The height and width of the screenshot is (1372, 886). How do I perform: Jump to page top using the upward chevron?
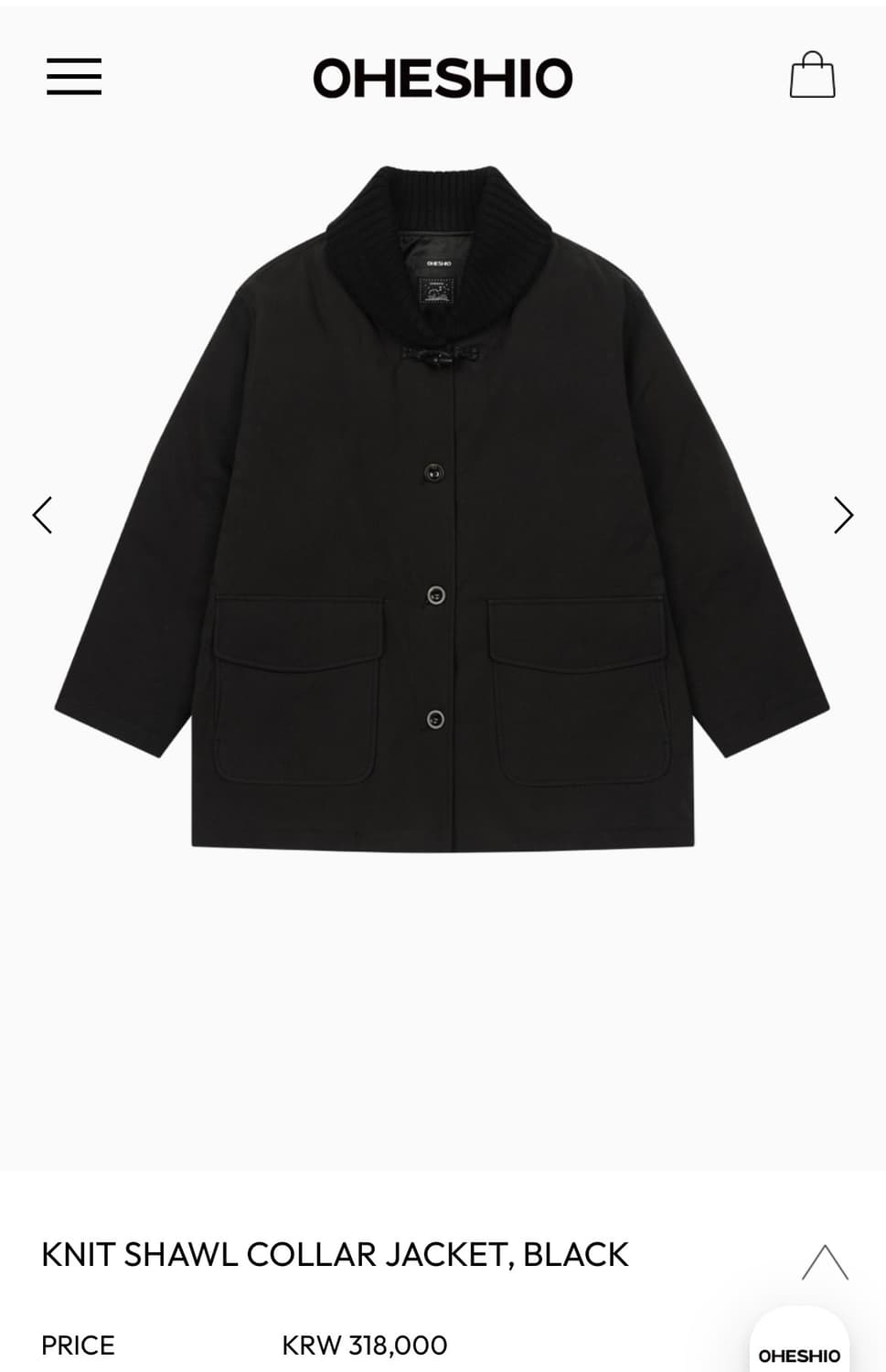pyautogui.click(x=825, y=1264)
